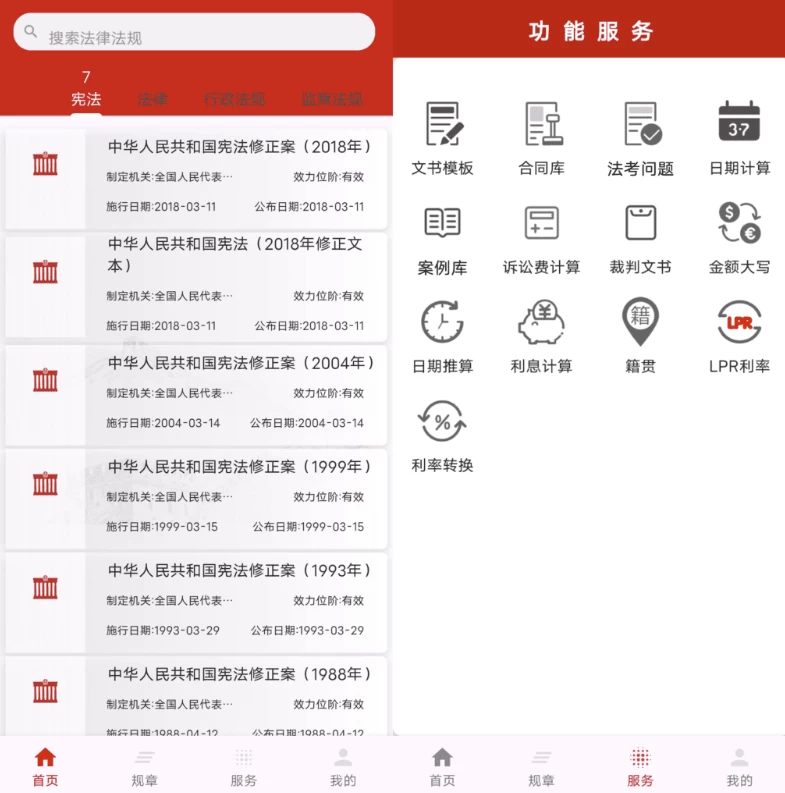The width and height of the screenshot is (785, 793).
Task: Open 文书模板 service
Action: 442,138
